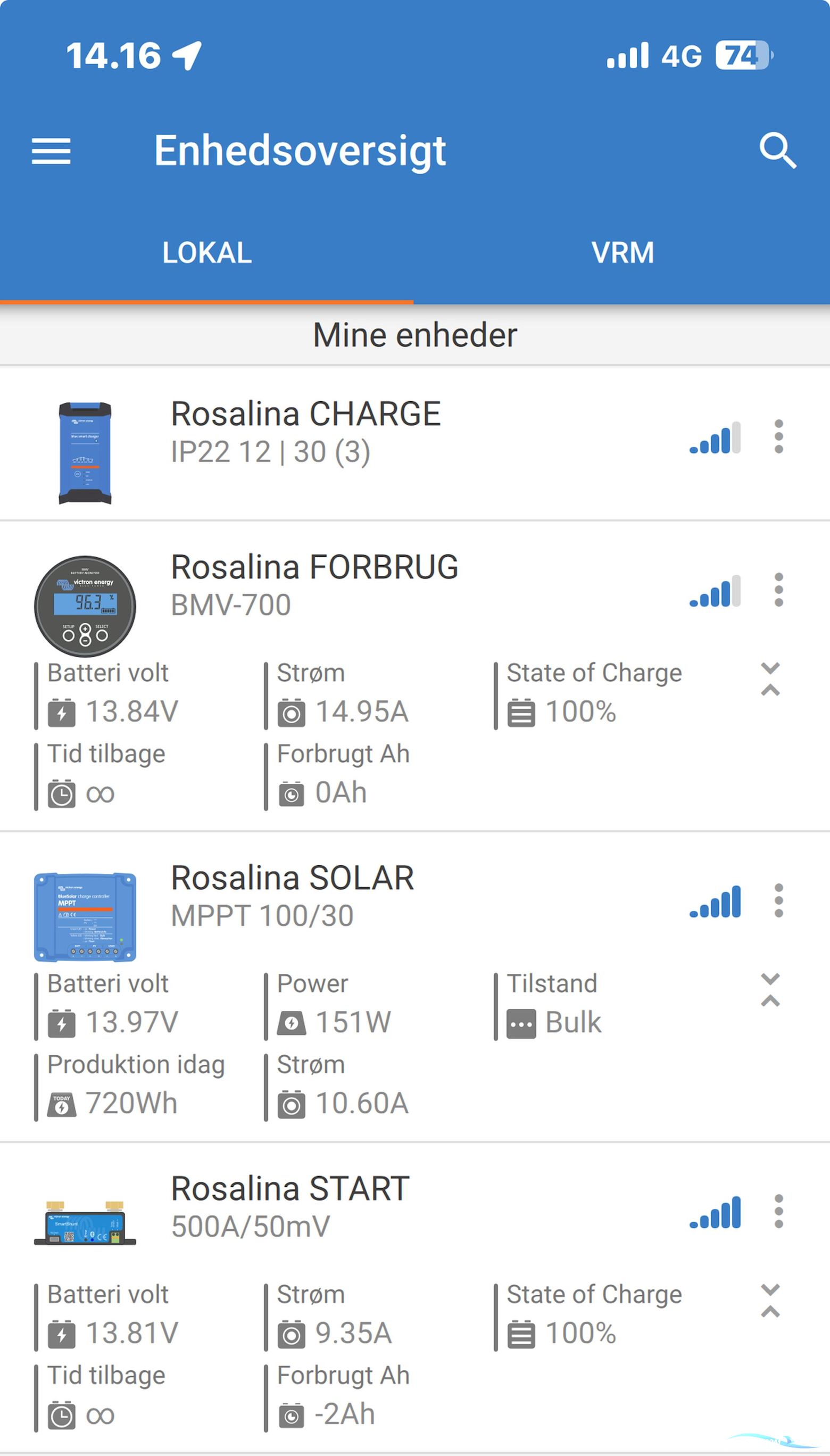Screen dimensions: 830x1456
Task: Collapse the Rosalina SOLAR details
Action: (770, 990)
